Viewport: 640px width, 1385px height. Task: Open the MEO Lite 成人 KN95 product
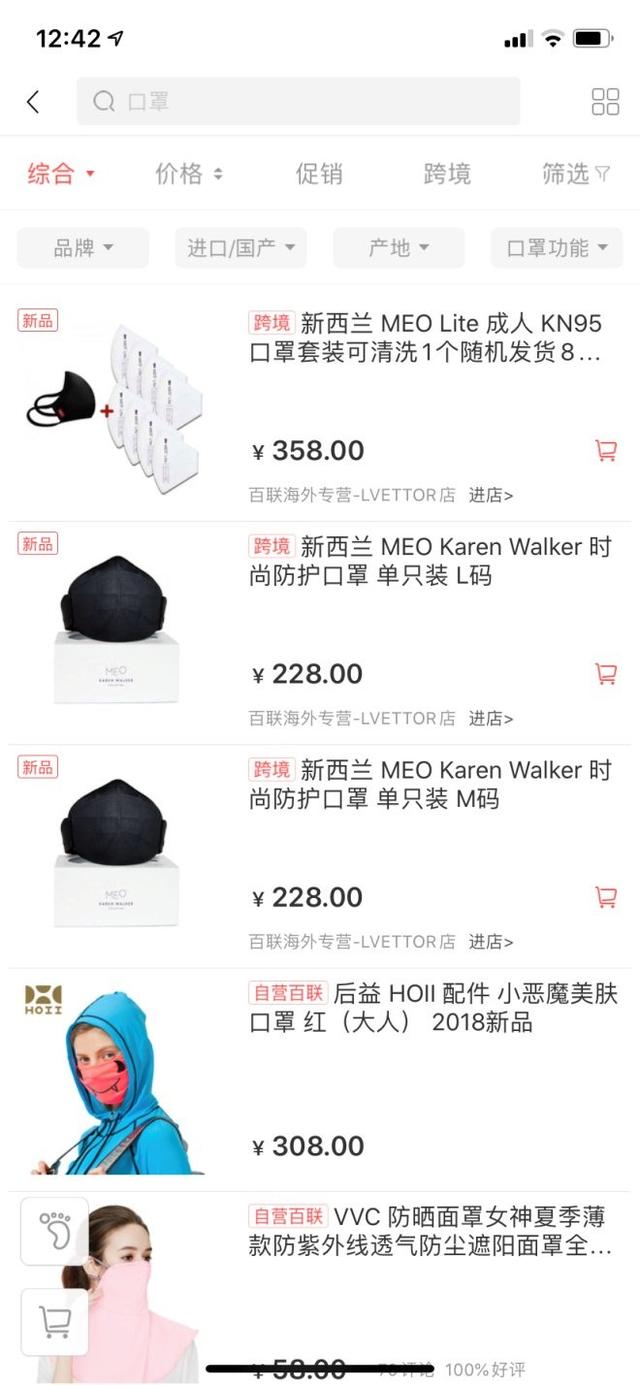point(425,338)
